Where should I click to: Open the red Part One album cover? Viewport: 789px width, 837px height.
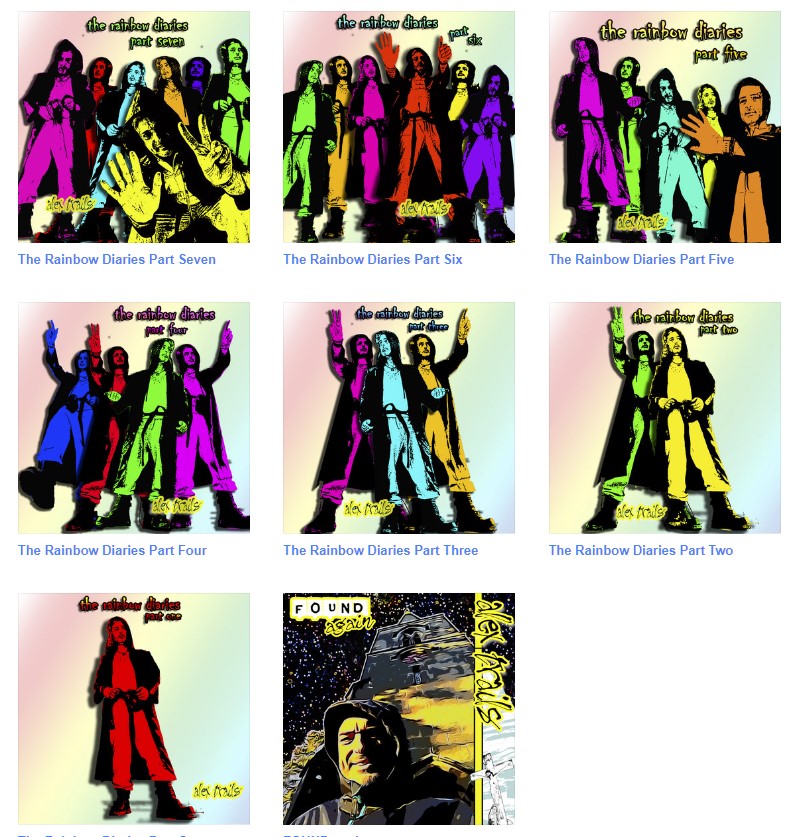134,708
